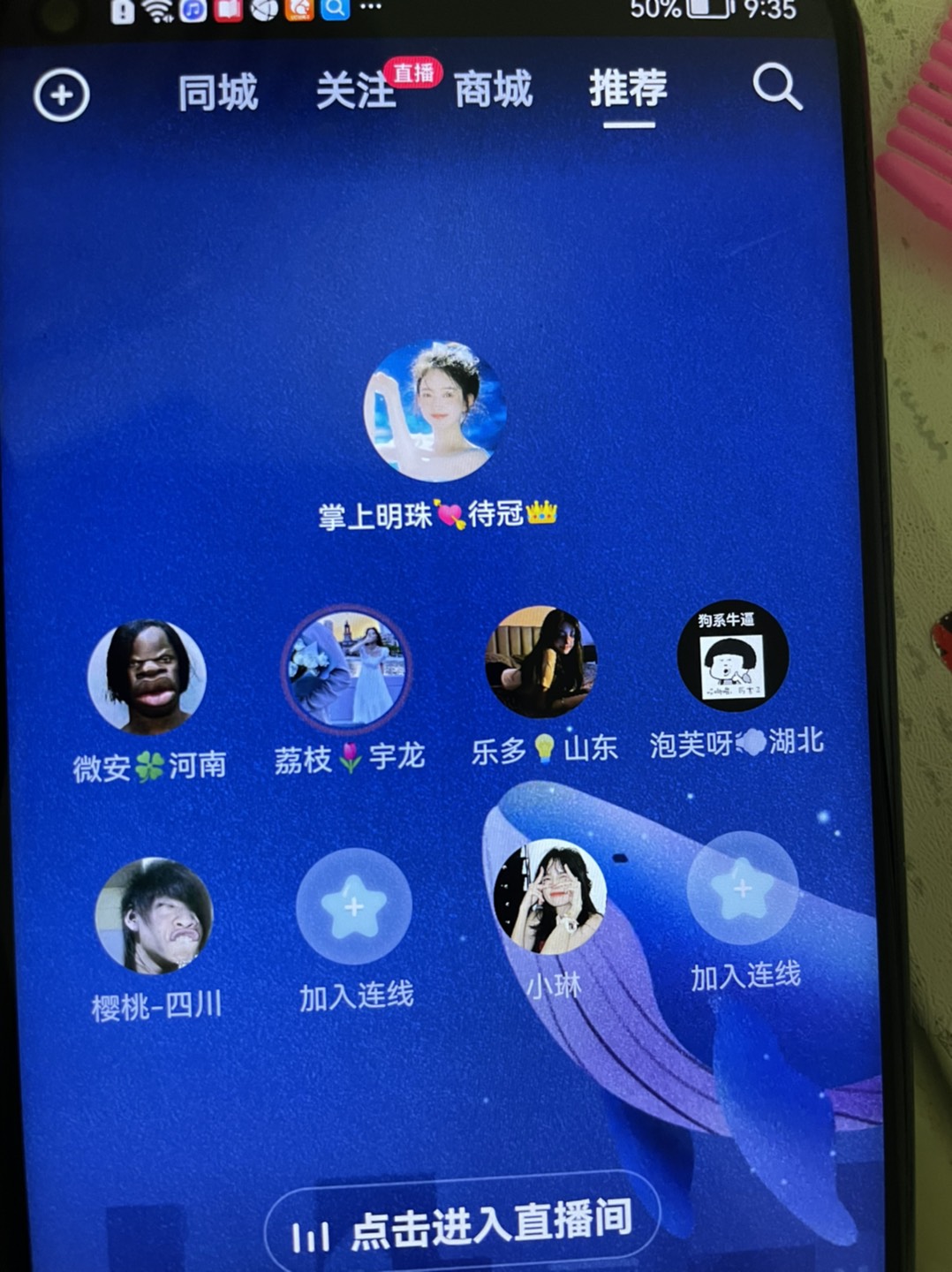
Task: Open 荔枝 宇龙 avatar
Action: [346, 670]
